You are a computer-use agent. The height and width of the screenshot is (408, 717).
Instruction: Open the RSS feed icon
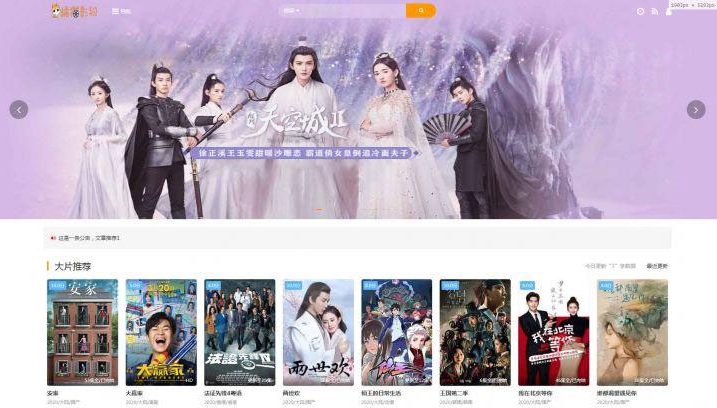click(x=655, y=11)
